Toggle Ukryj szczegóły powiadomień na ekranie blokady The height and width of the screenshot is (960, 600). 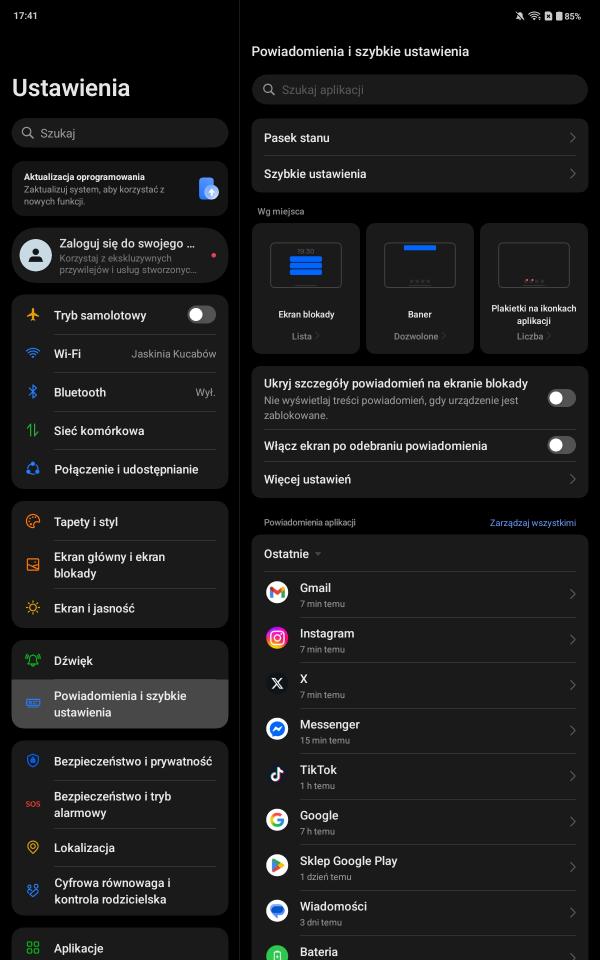coord(561,398)
